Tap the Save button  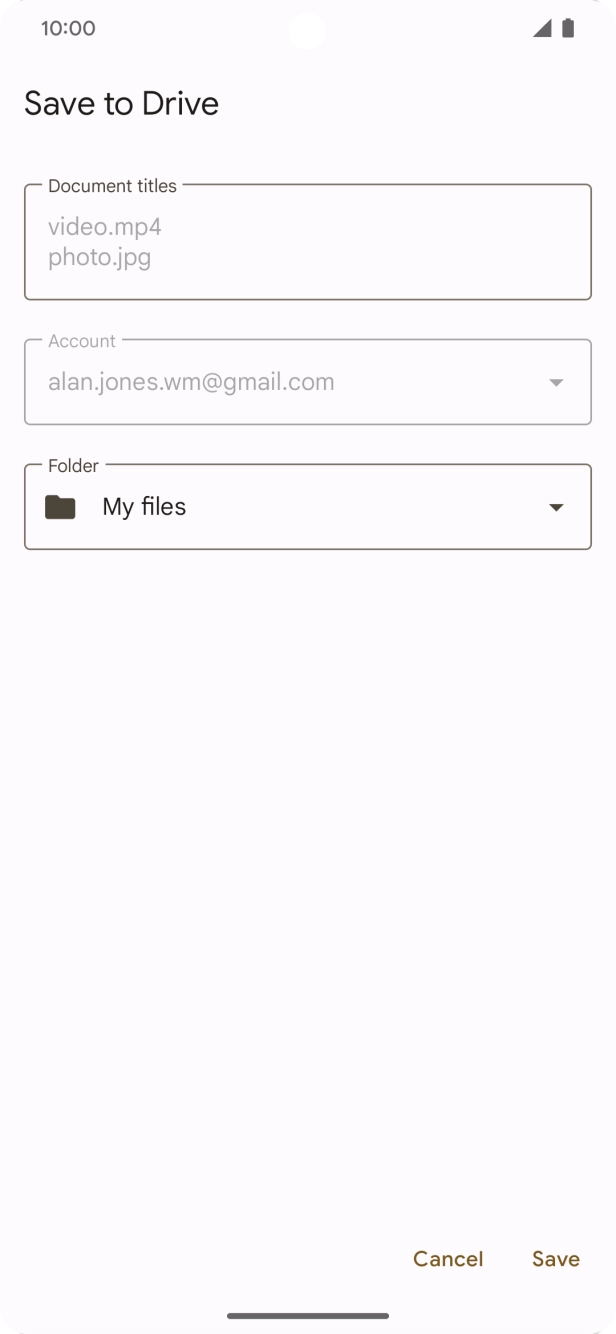tap(555, 1259)
